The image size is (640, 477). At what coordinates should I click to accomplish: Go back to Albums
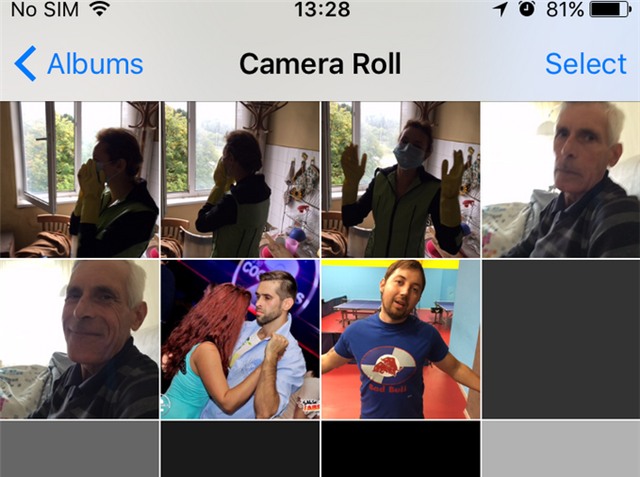[79, 65]
